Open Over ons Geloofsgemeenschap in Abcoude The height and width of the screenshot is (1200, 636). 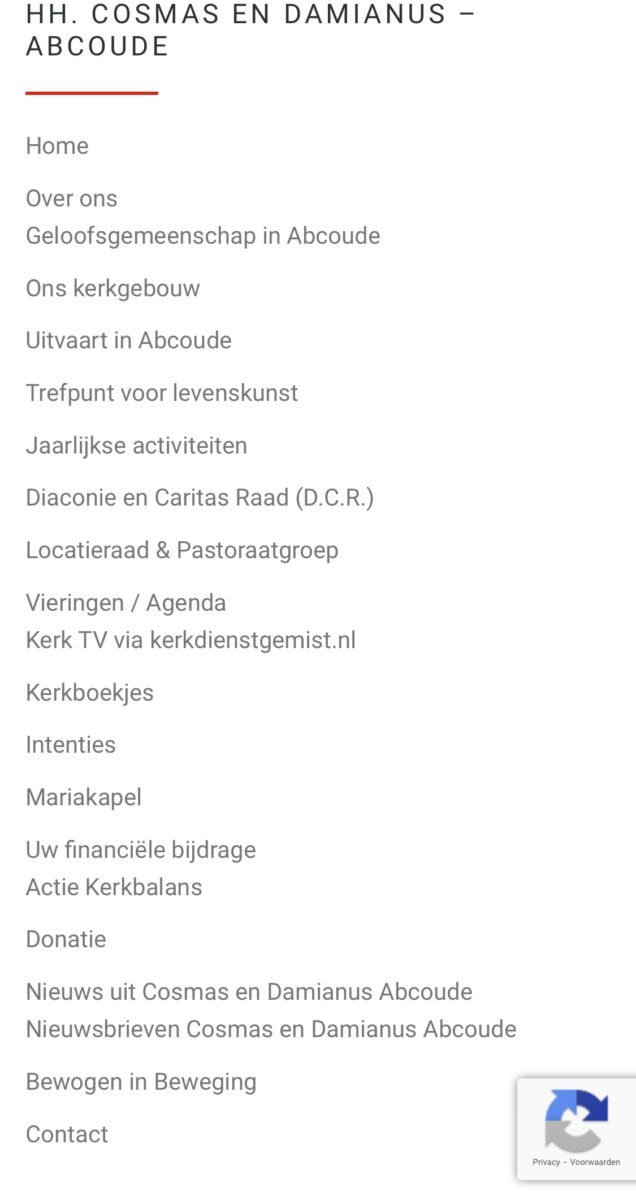[202, 217]
